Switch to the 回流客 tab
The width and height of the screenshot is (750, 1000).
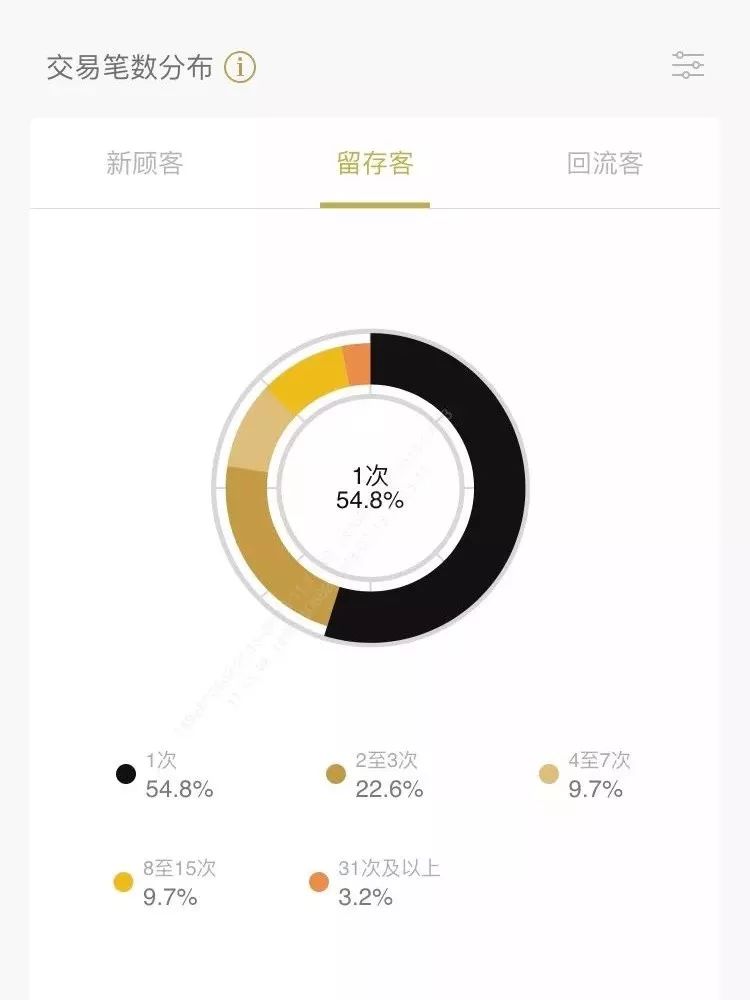coord(605,163)
